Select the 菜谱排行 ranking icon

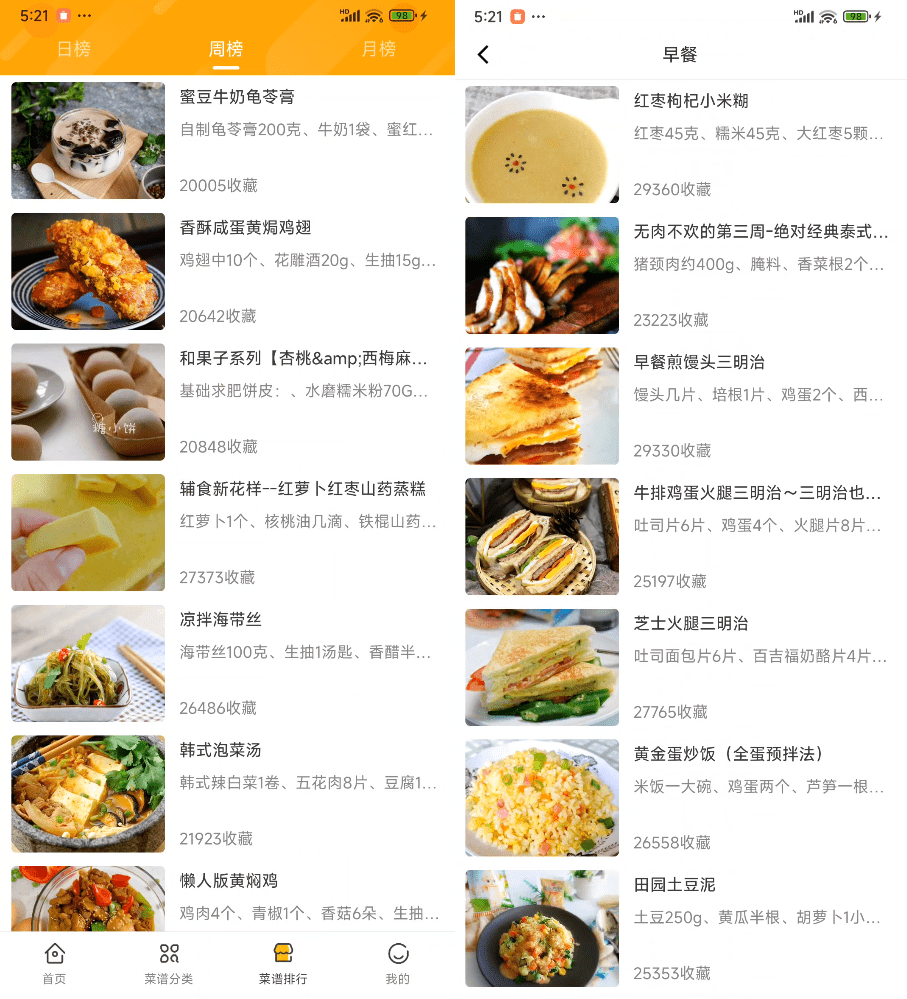[x=282, y=961]
